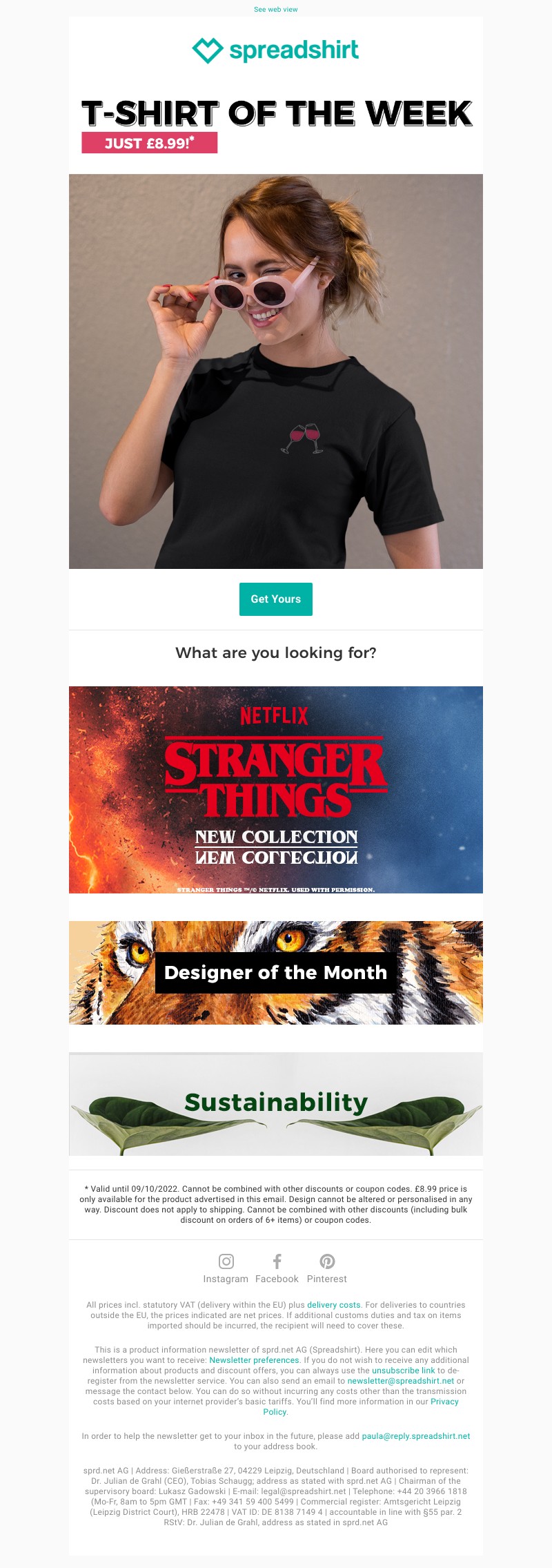Tap the paula@reply.spreadshirt.net address
The image size is (552, 1568).
415,1436
